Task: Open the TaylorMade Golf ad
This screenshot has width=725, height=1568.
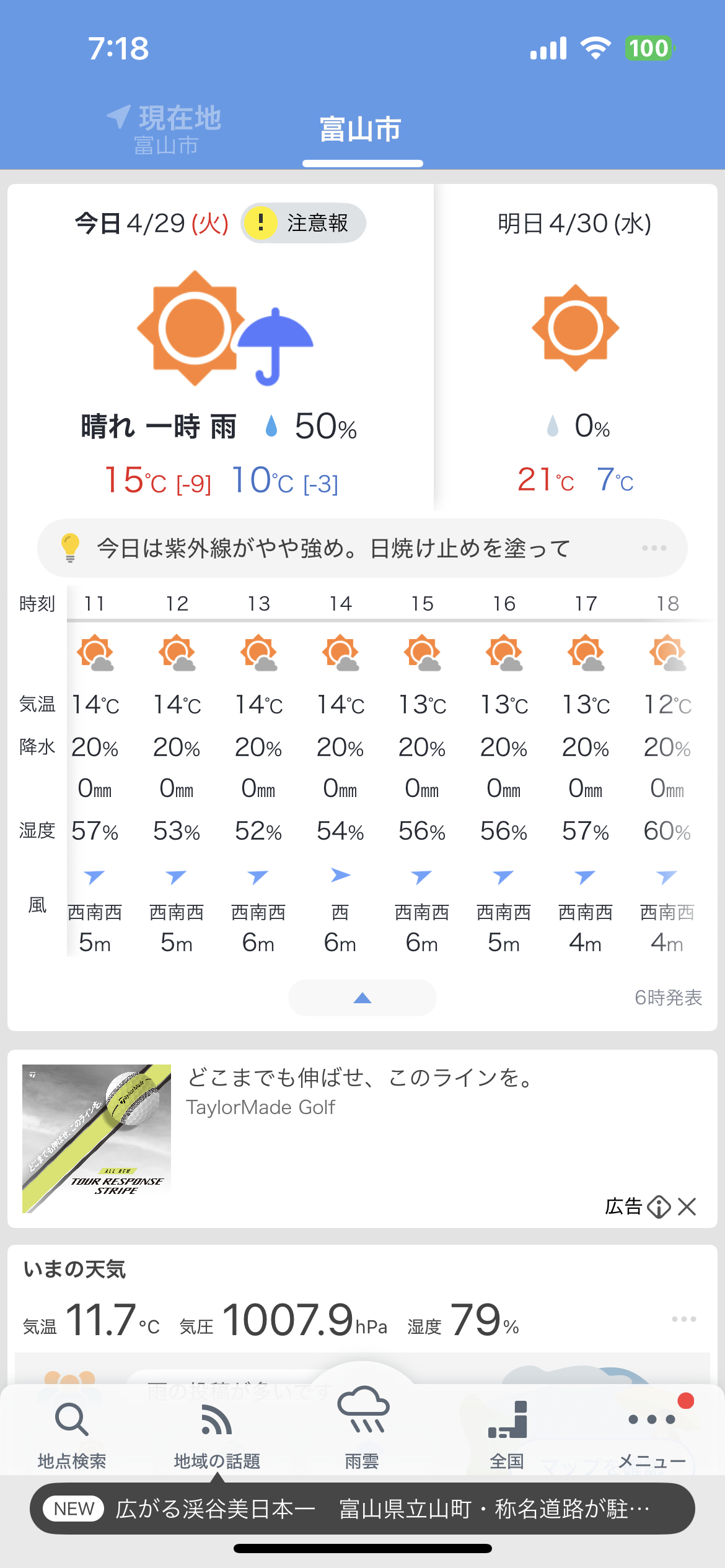Action: (x=362, y=1138)
